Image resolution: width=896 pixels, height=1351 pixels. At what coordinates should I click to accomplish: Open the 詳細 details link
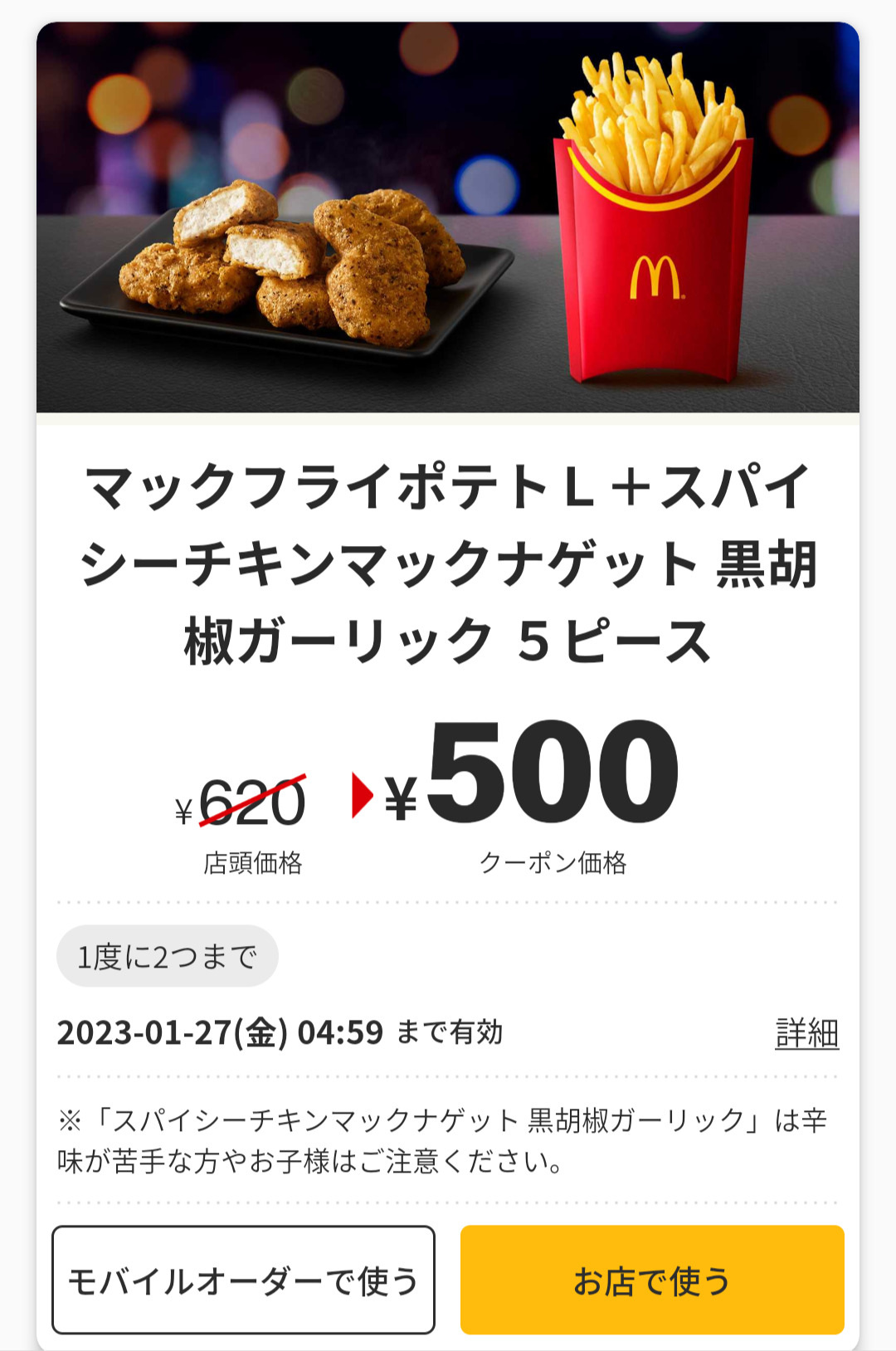806,1033
